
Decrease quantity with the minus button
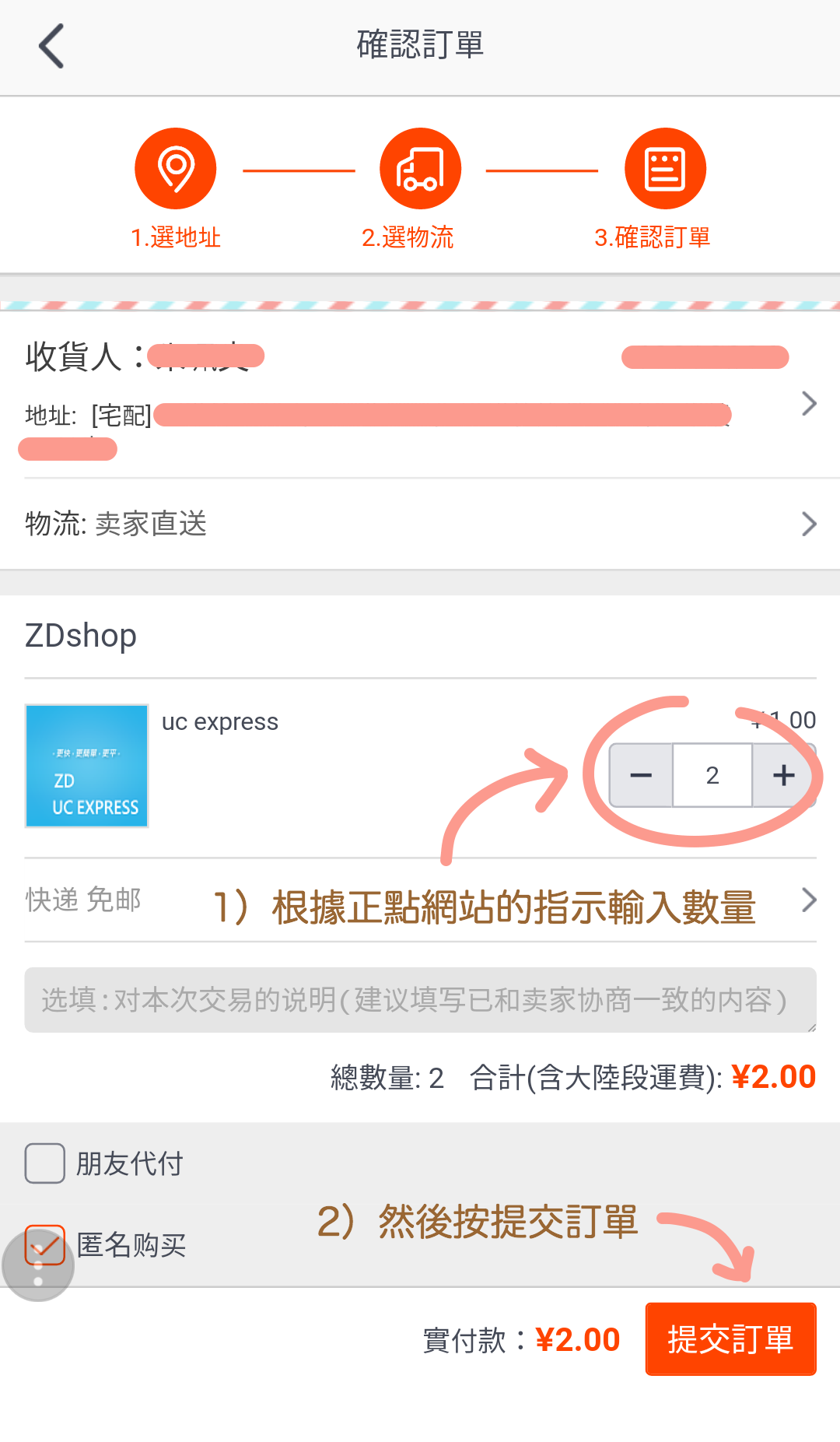coord(641,775)
